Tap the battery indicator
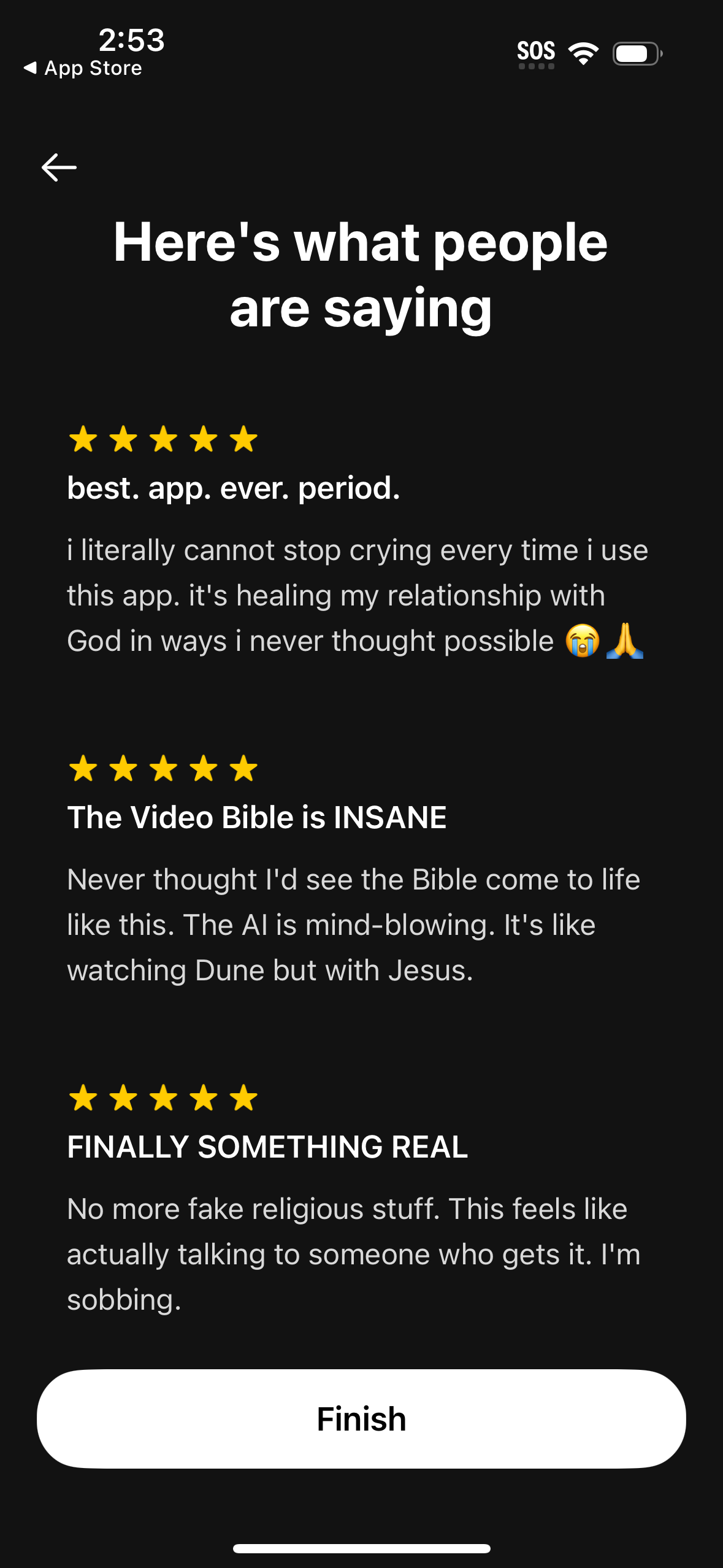723x1568 pixels. (x=635, y=53)
